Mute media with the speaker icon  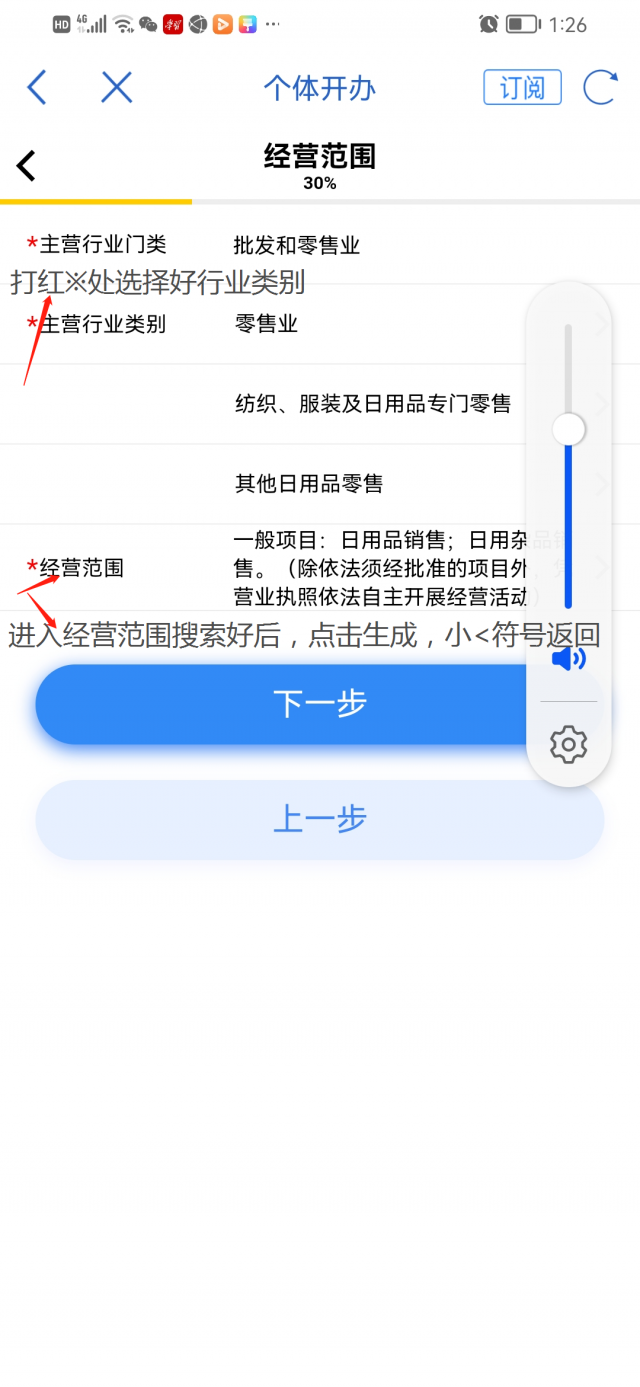pos(569,659)
